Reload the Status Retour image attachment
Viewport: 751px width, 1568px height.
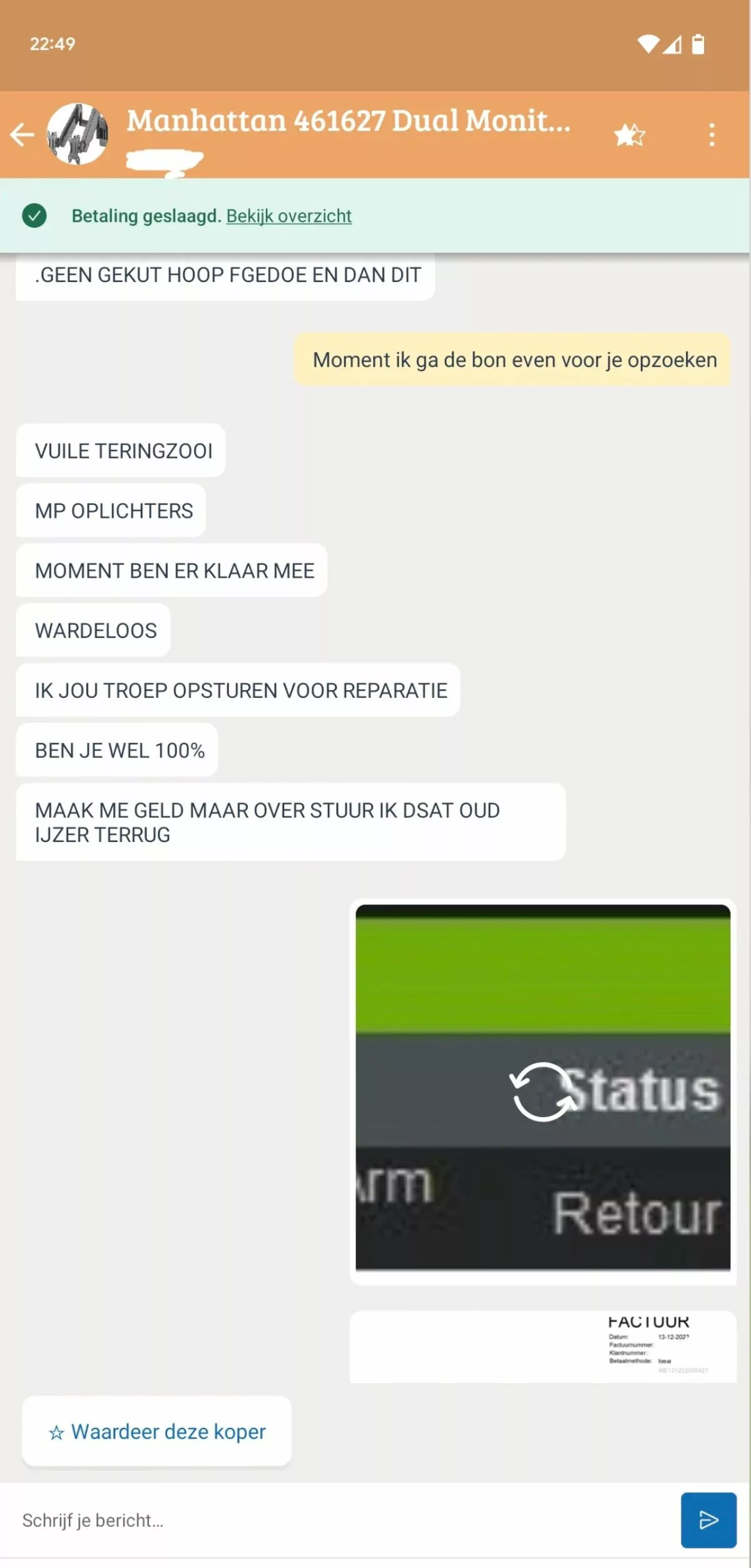tap(543, 1091)
